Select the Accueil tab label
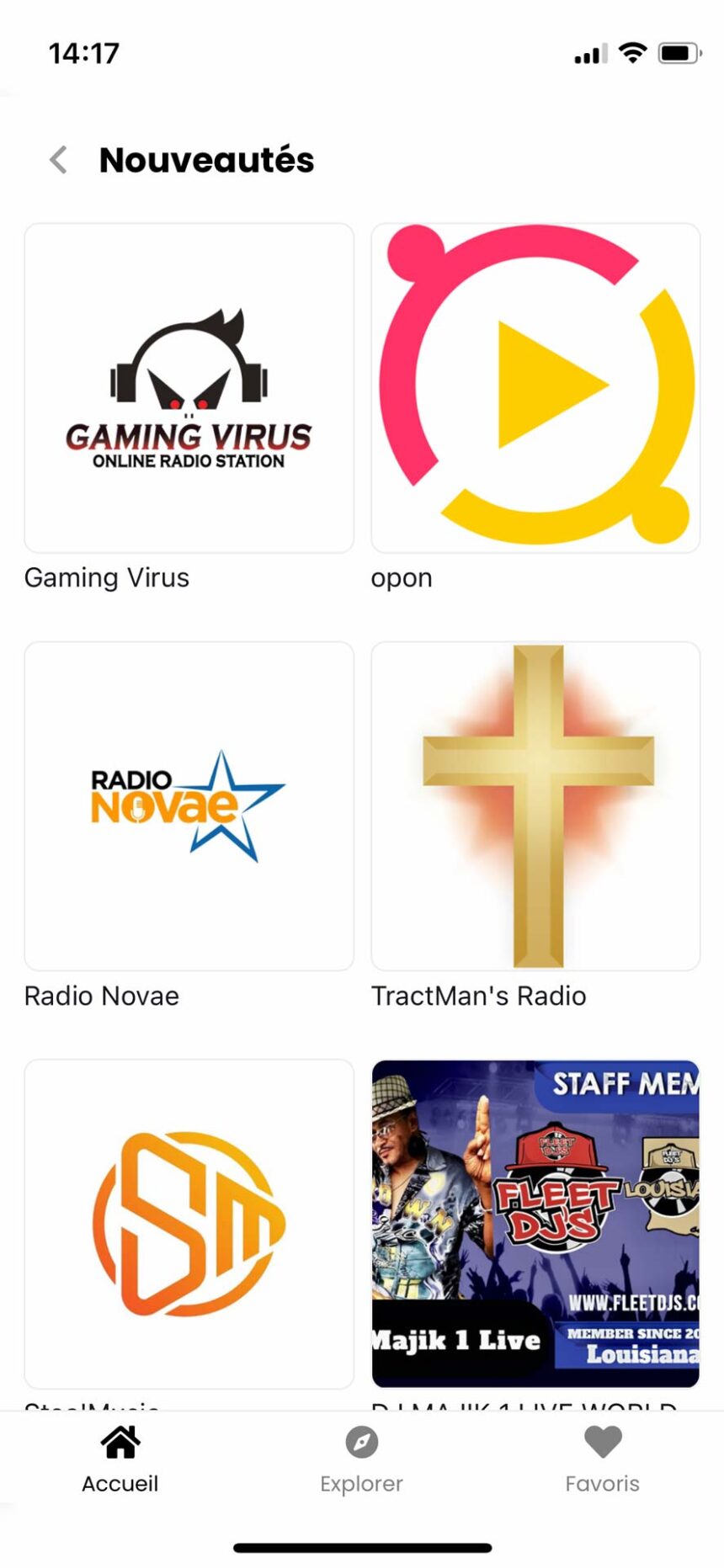 click(119, 1484)
